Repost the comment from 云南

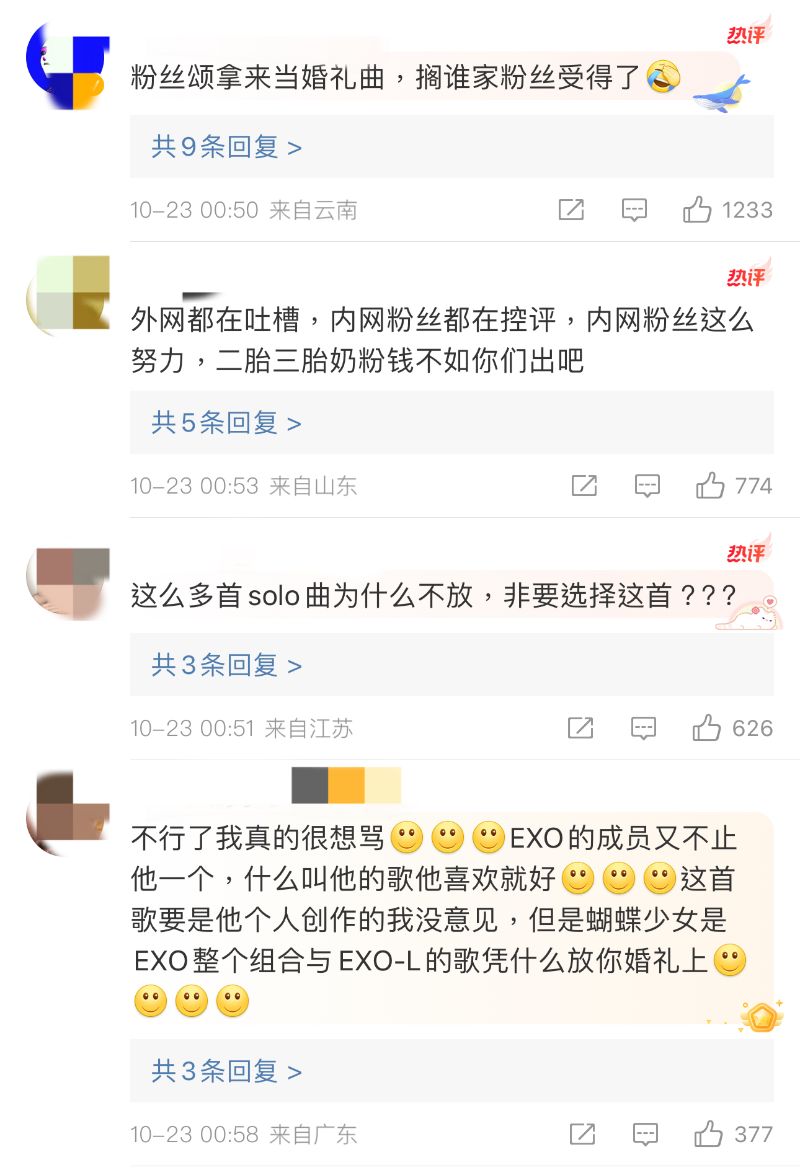[571, 210]
